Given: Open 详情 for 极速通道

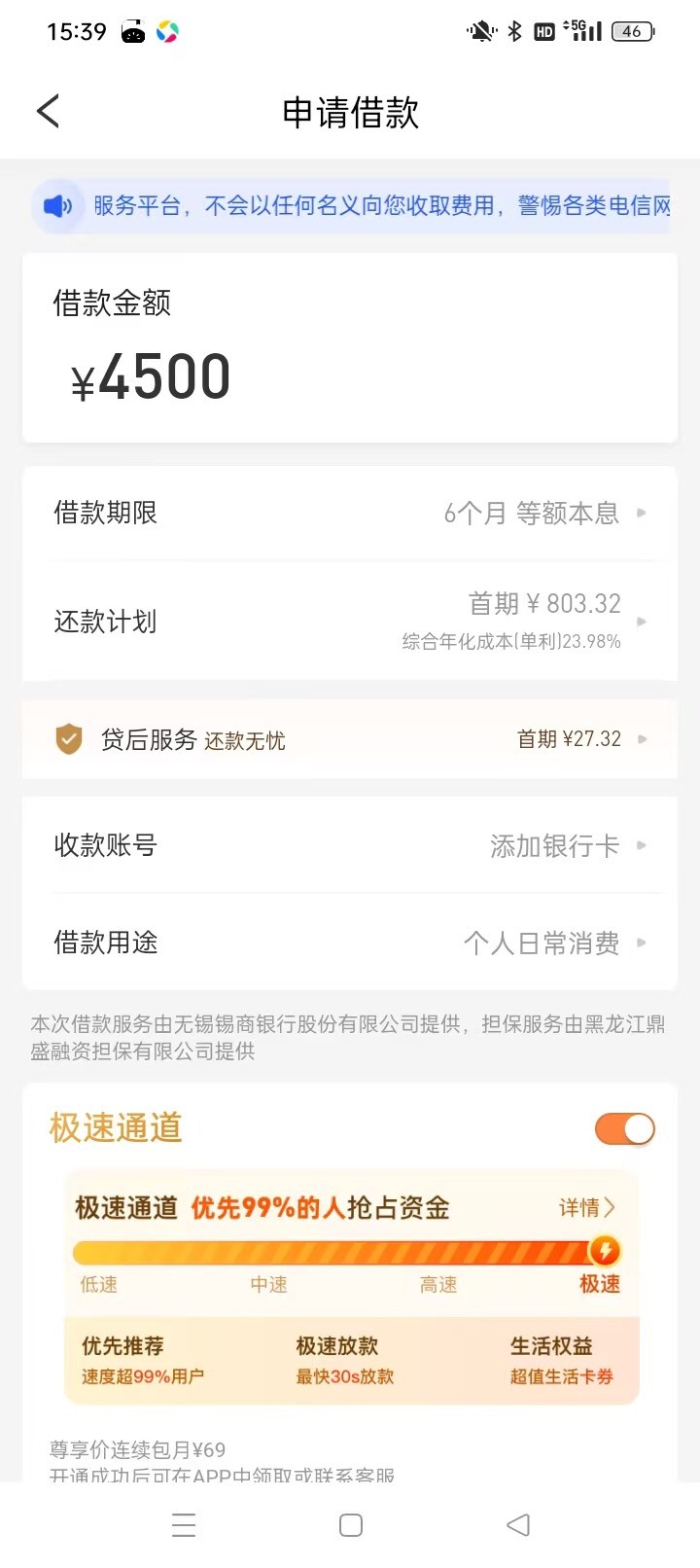Looking at the screenshot, I should [x=586, y=1207].
